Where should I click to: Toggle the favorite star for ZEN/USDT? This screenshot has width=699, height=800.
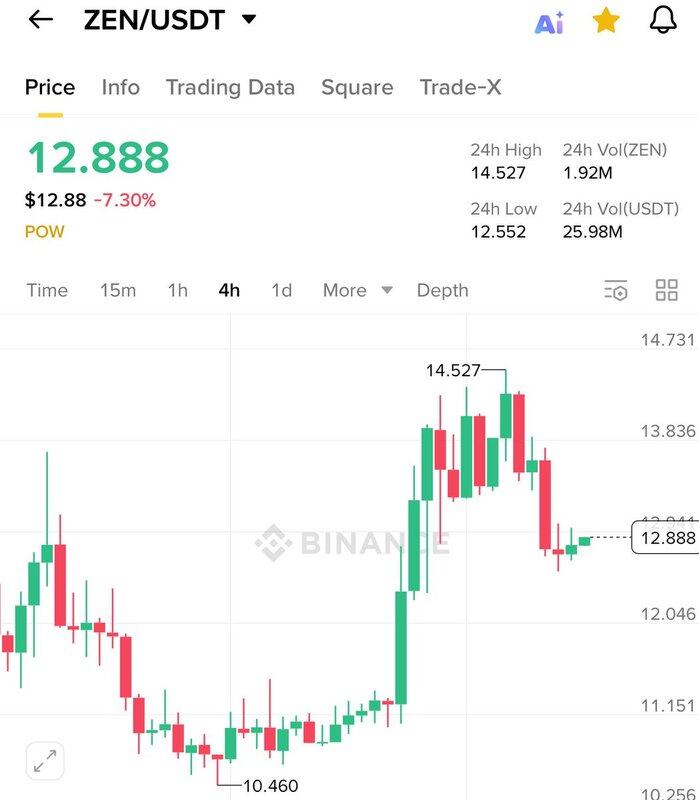[606, 21]
